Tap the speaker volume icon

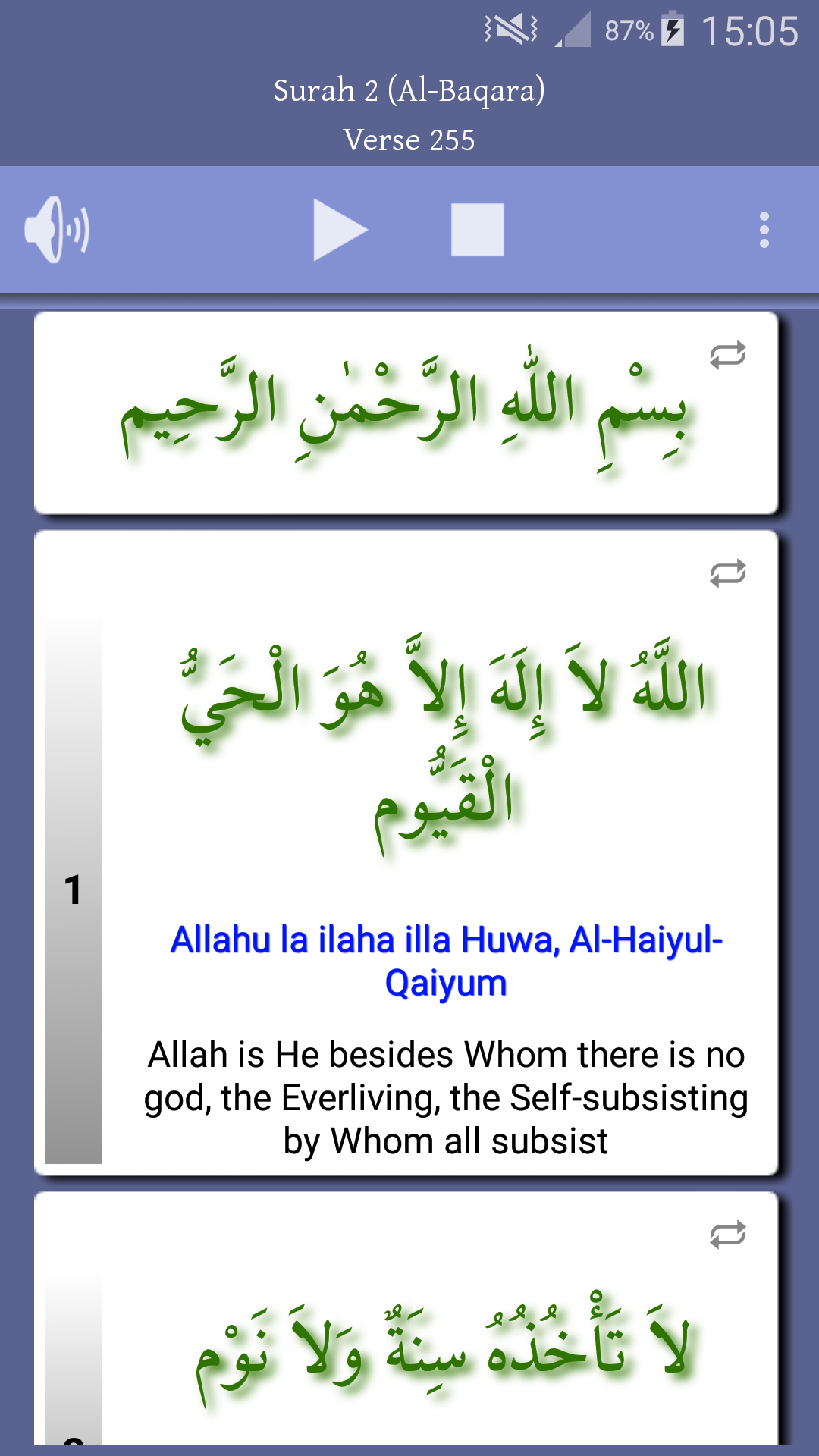57,230
